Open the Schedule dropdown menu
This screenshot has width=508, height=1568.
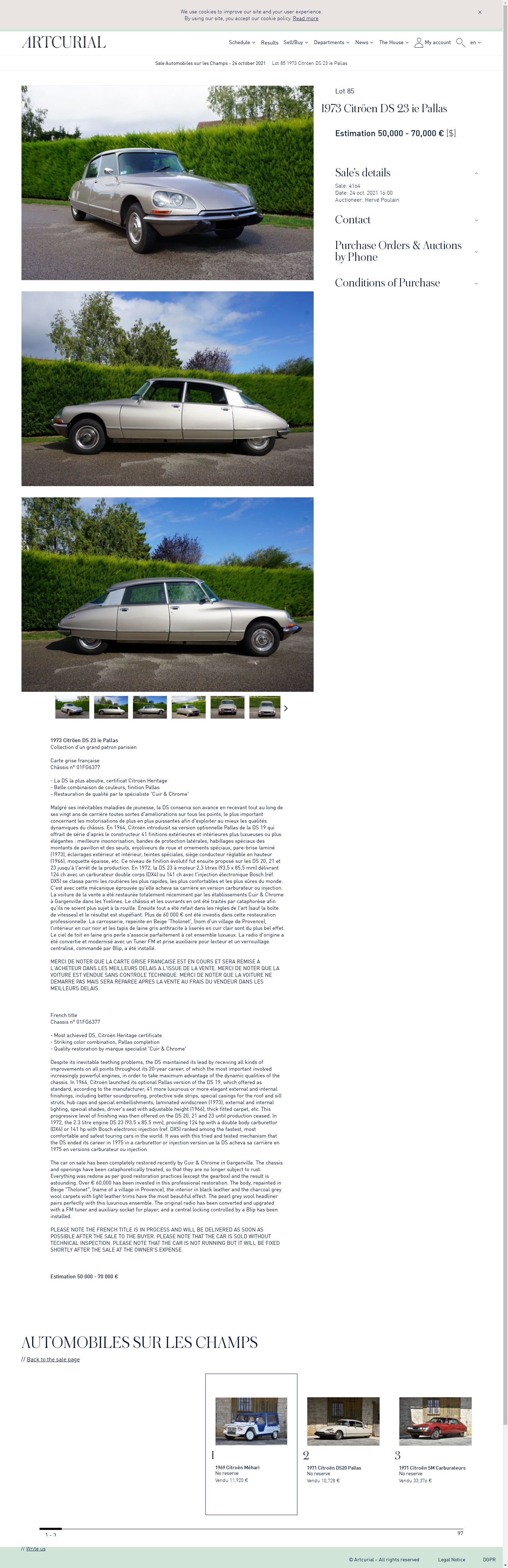pos(242,43)
